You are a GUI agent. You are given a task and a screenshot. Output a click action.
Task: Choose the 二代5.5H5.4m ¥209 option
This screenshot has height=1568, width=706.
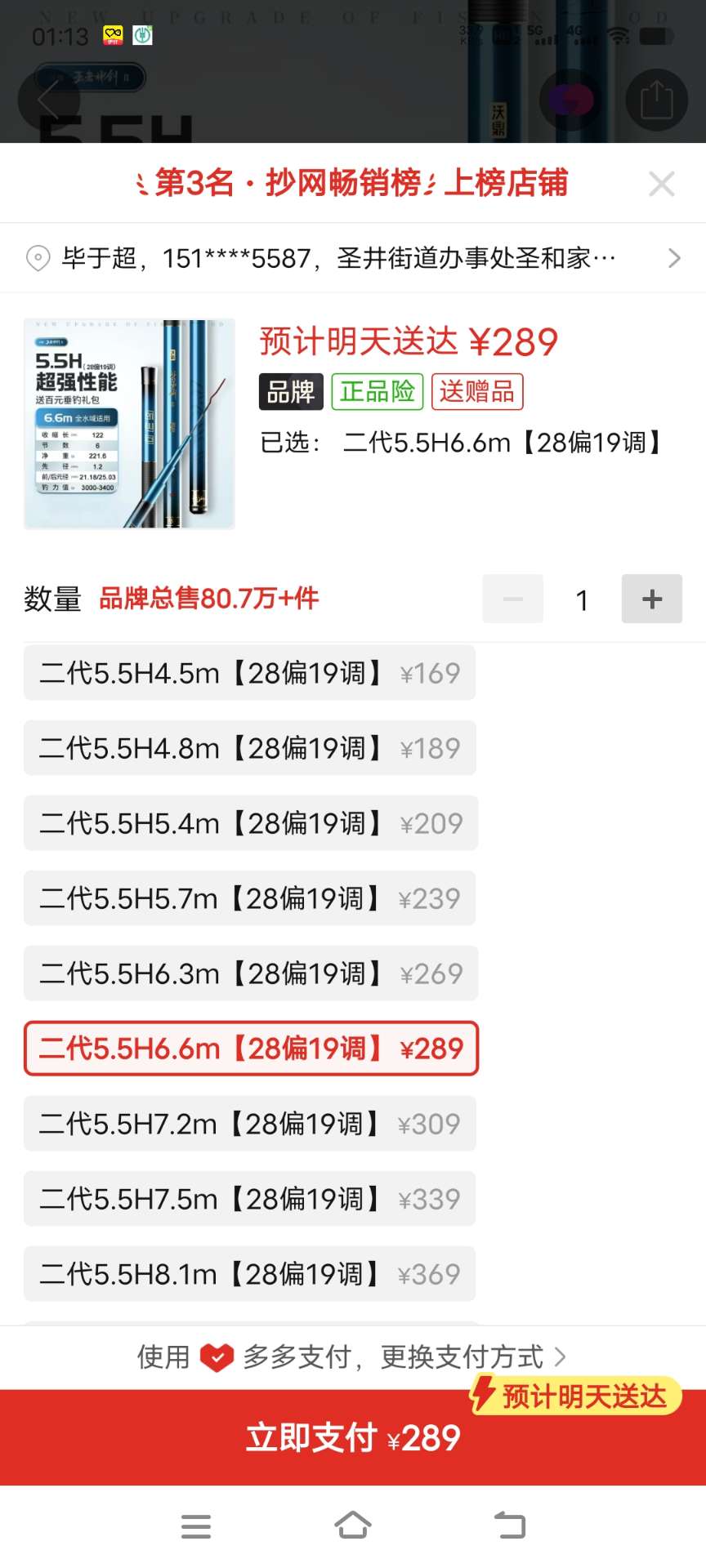click(x=250, y=823)
